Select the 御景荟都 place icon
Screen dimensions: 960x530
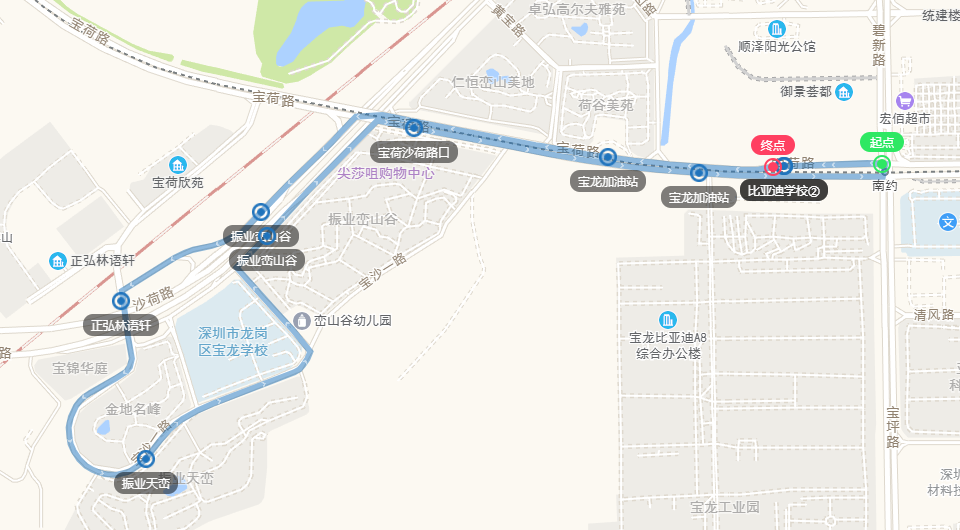pyautogui.click(x=845, y=92)
